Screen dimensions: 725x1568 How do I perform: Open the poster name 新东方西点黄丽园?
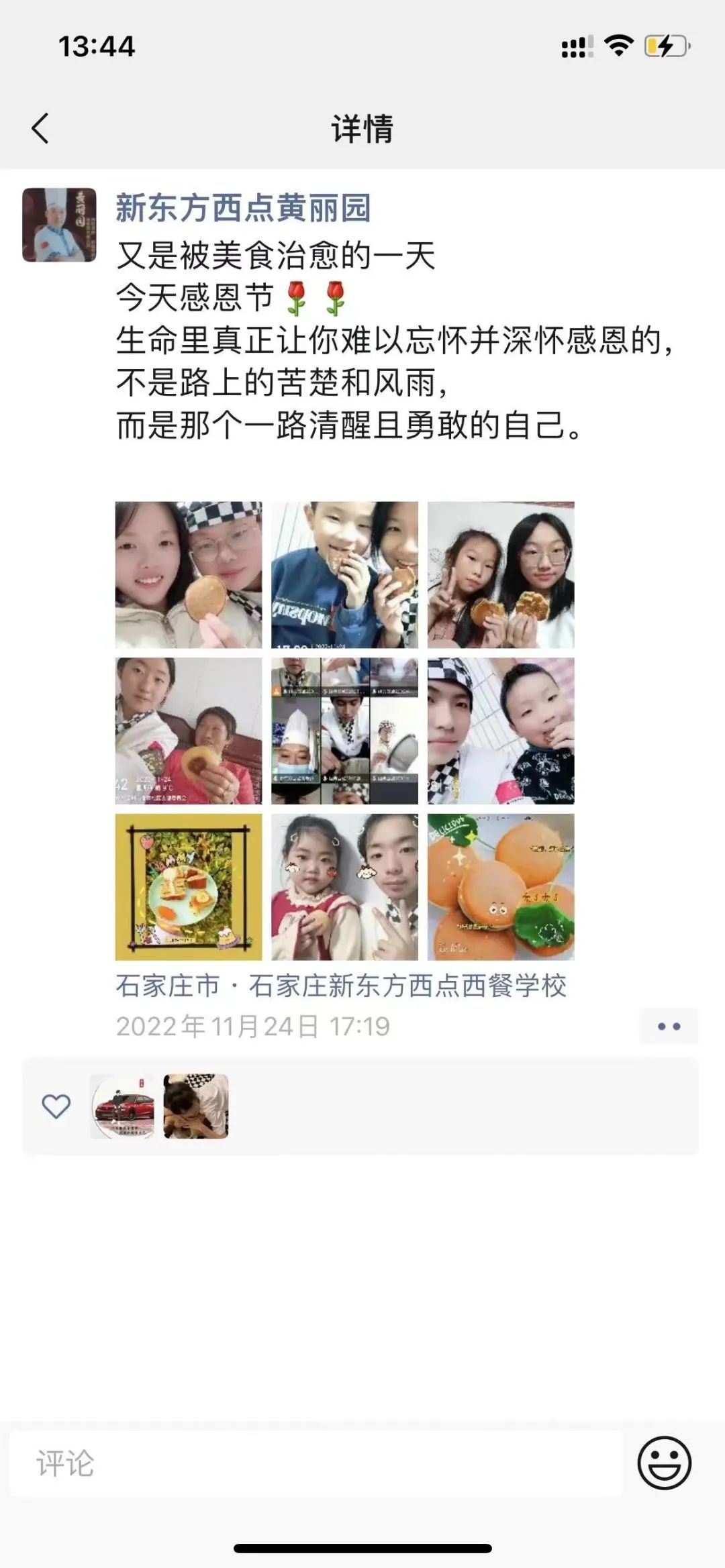(243, 208)
